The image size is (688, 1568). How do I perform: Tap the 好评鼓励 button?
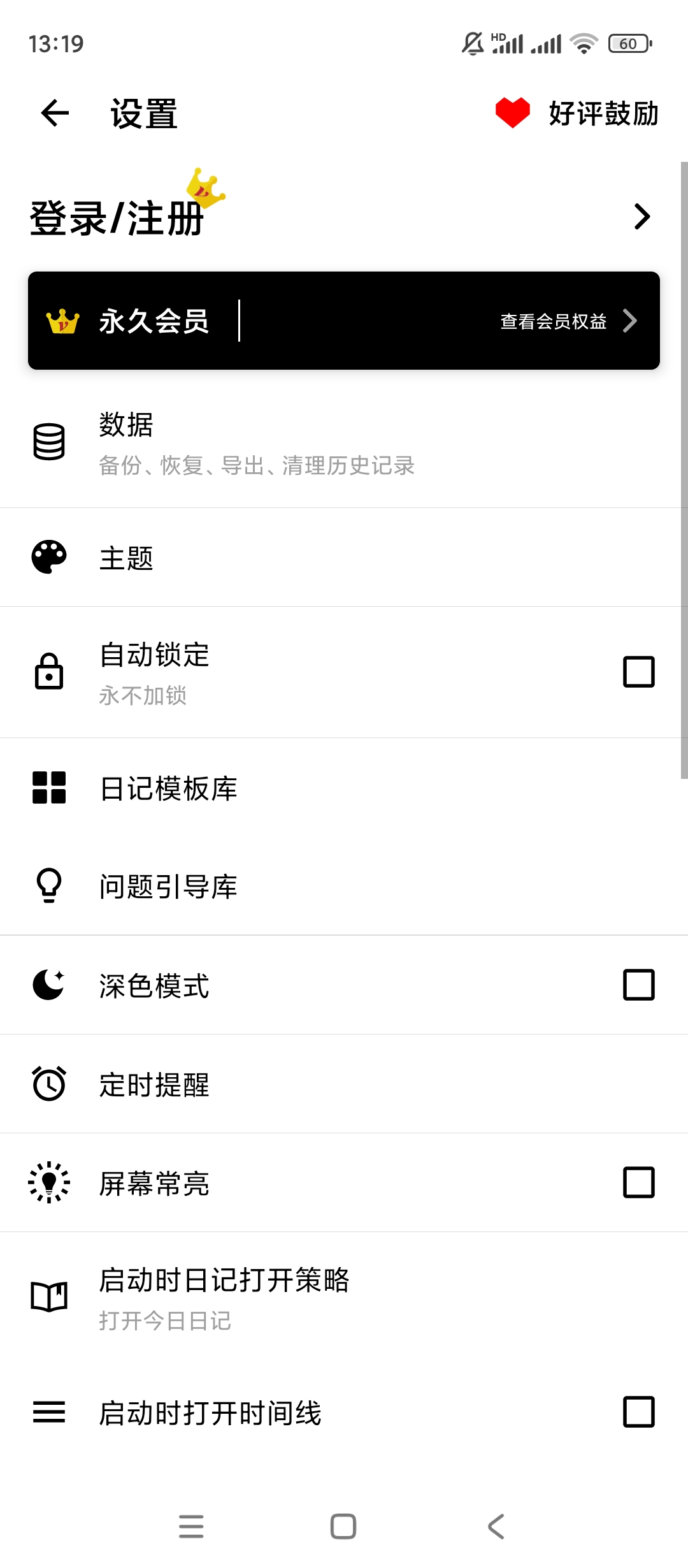click(577, 113)
